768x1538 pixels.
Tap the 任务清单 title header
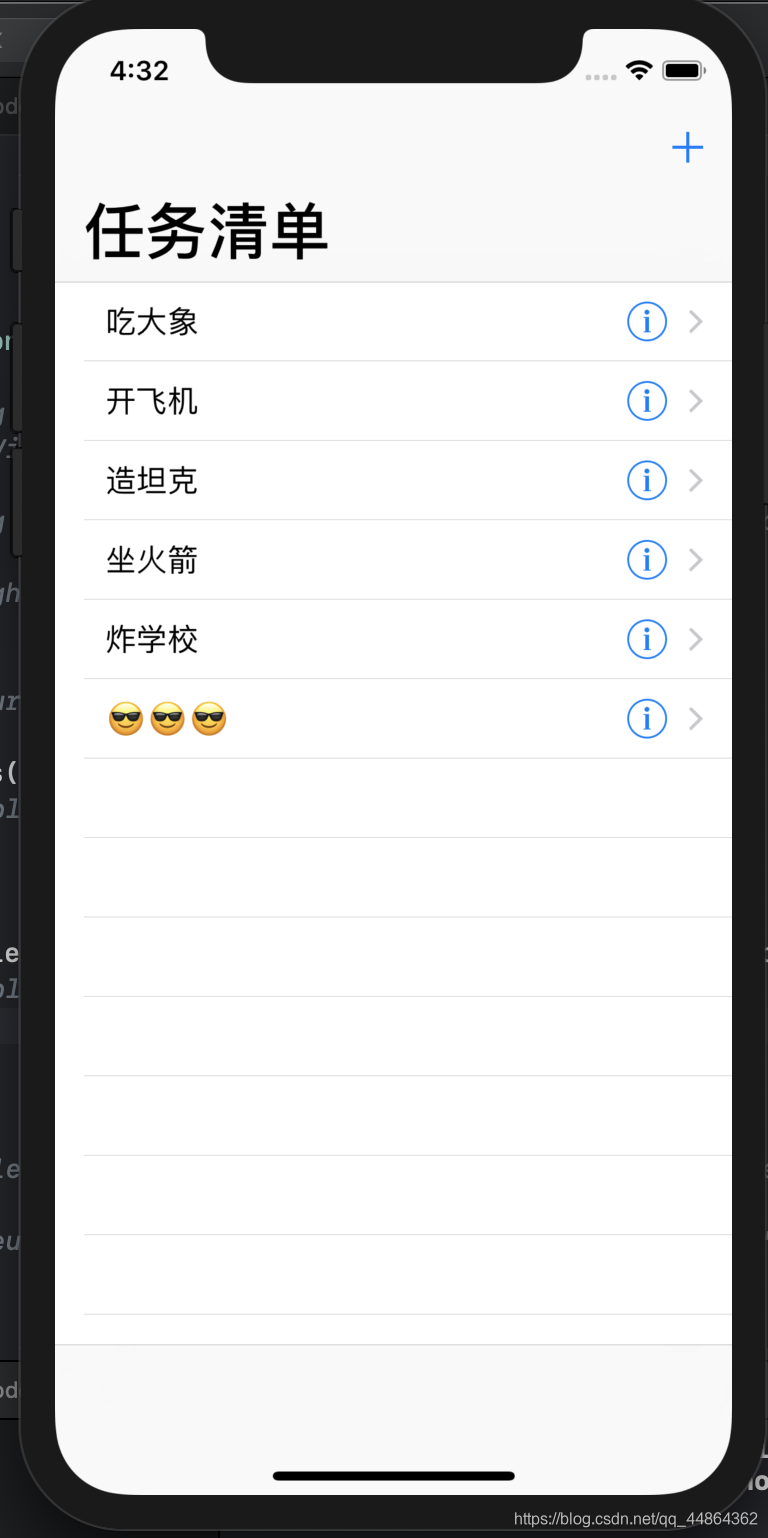(207, 230)
